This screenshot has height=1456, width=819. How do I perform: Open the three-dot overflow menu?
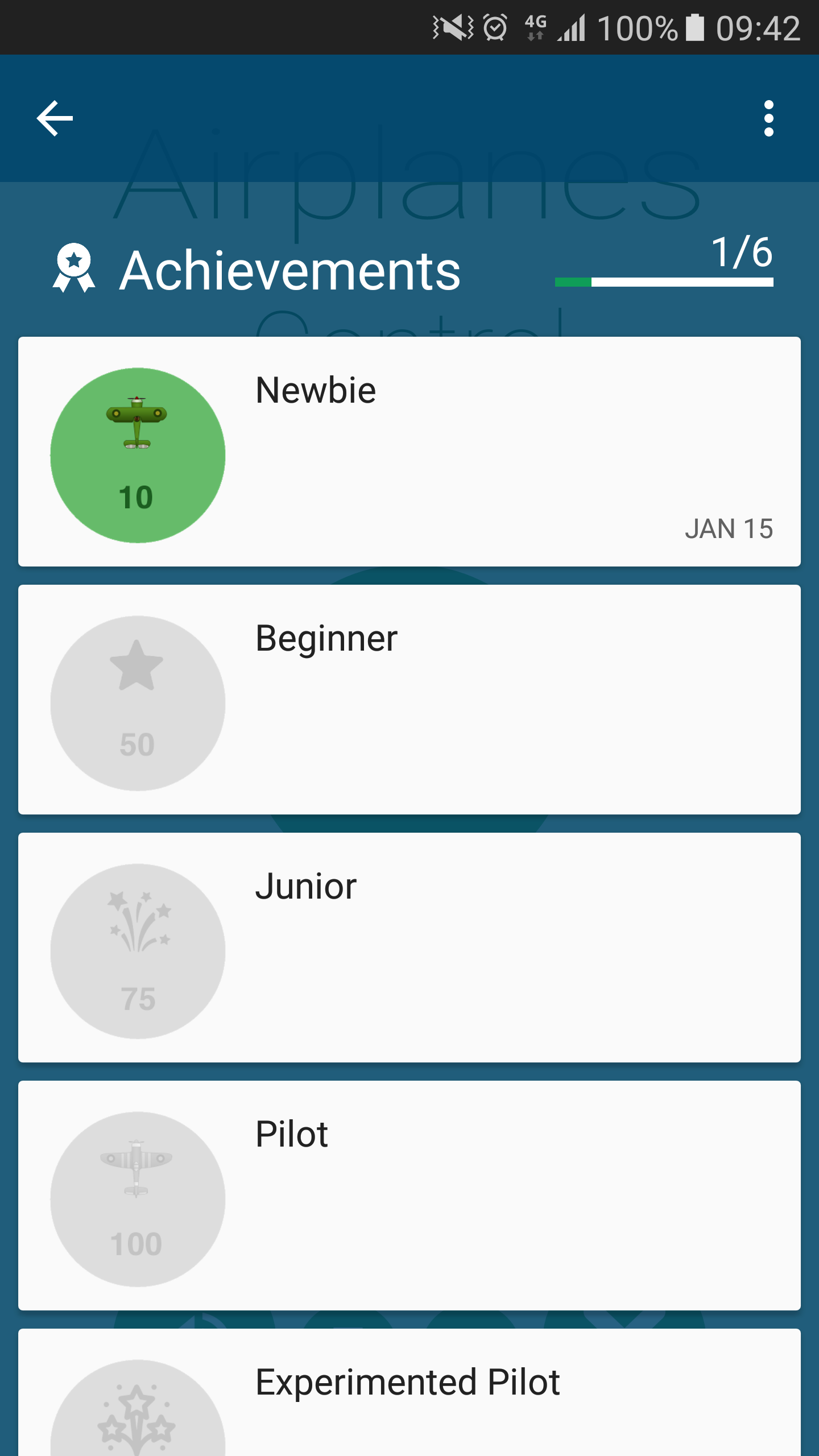[x=768, y=118]
